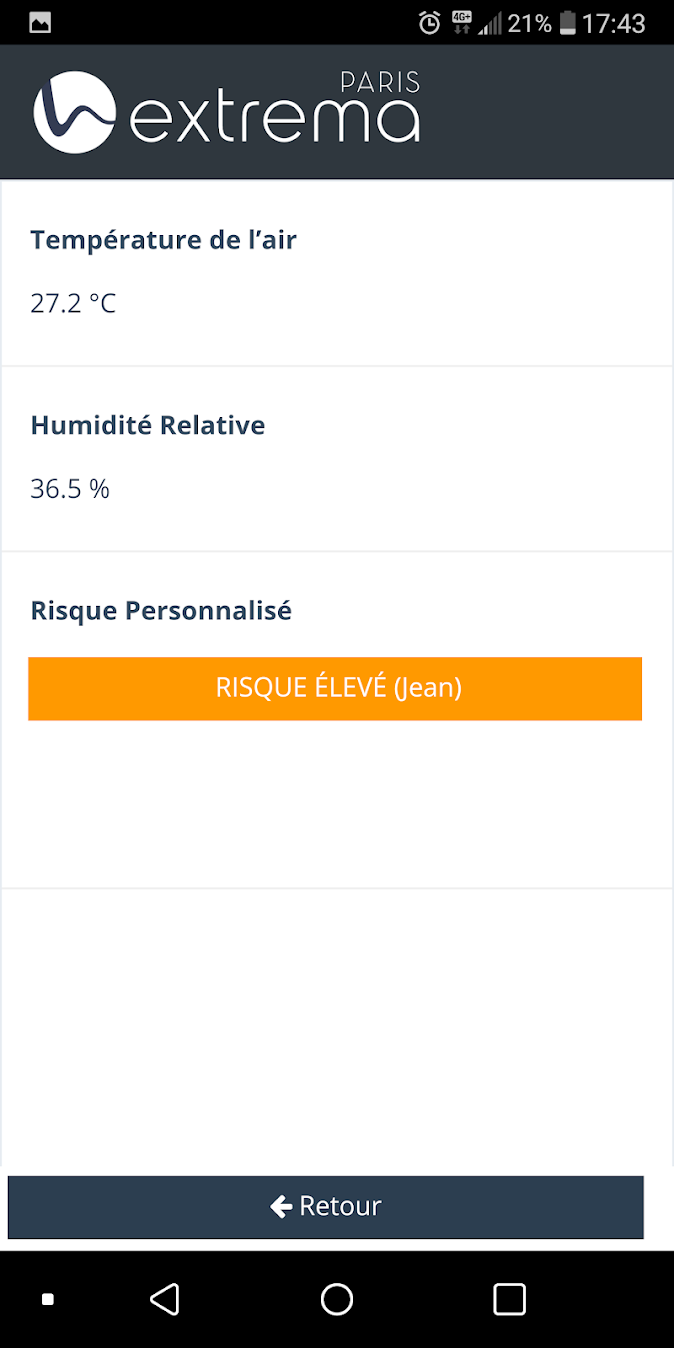Go to the home screen

point(337,1299)
